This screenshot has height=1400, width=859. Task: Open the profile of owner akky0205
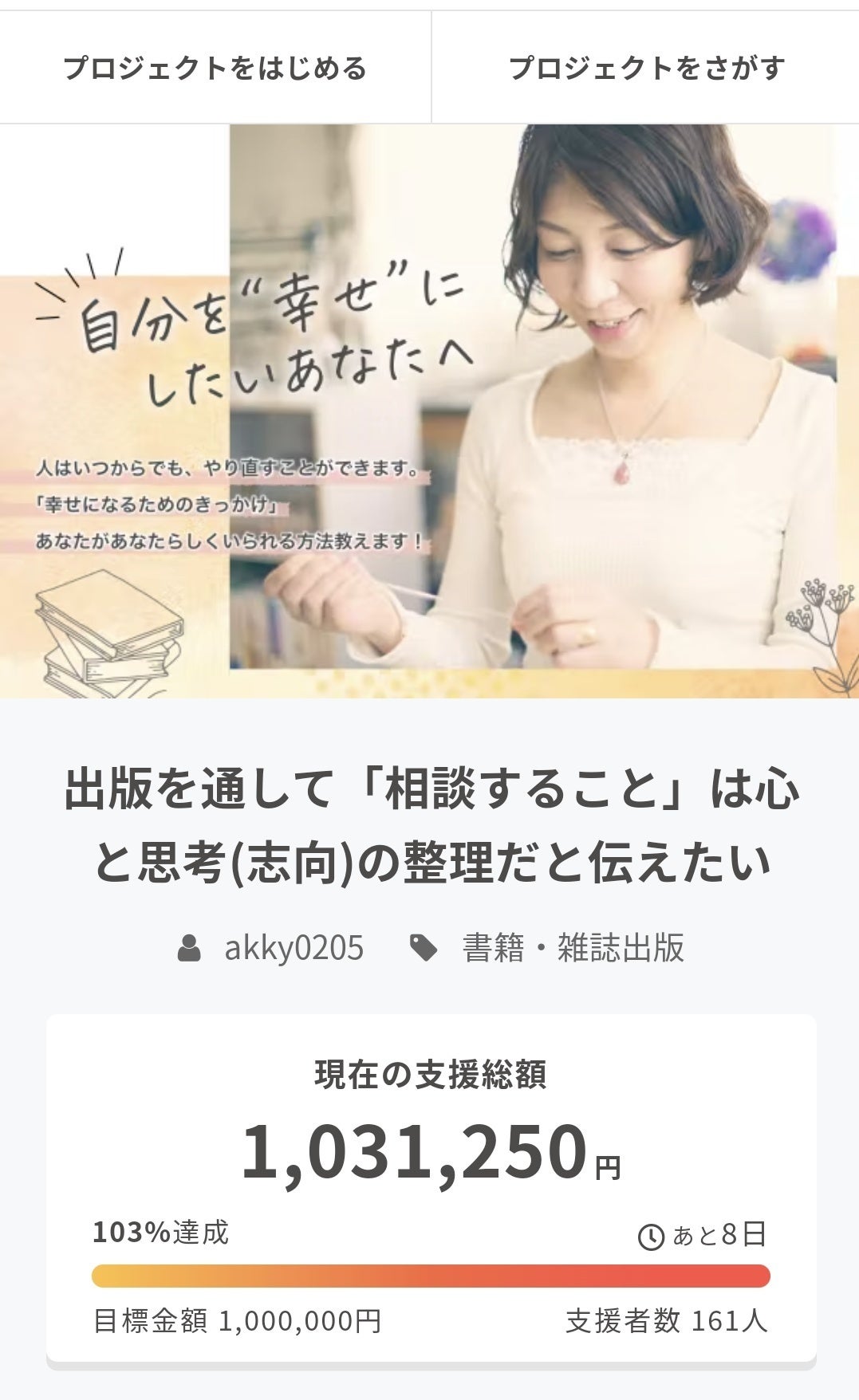coord(293,948)
